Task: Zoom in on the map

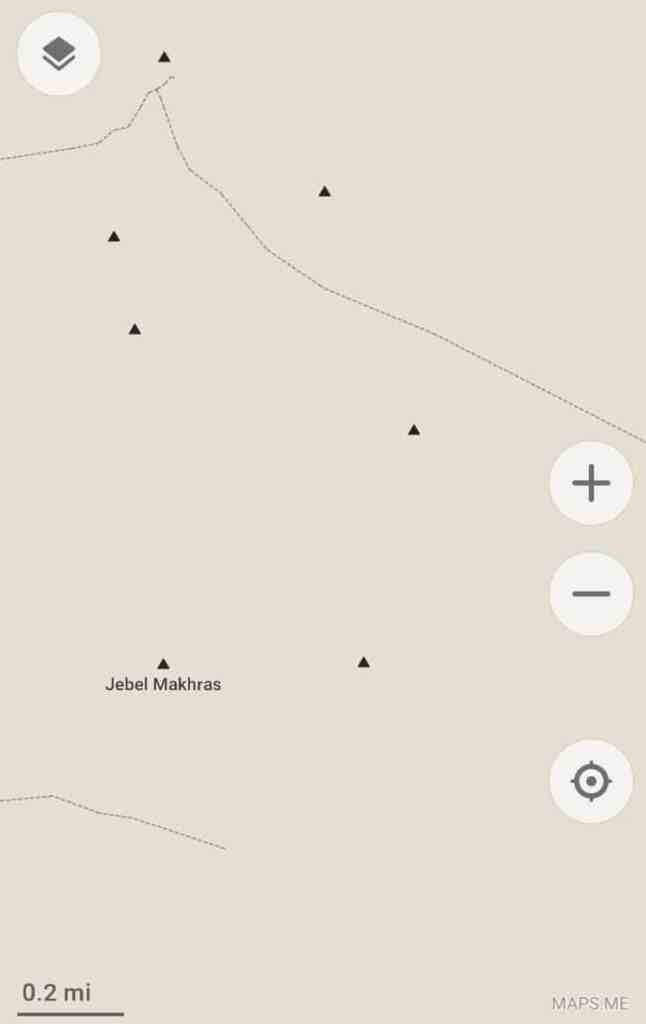Action: 591,483
